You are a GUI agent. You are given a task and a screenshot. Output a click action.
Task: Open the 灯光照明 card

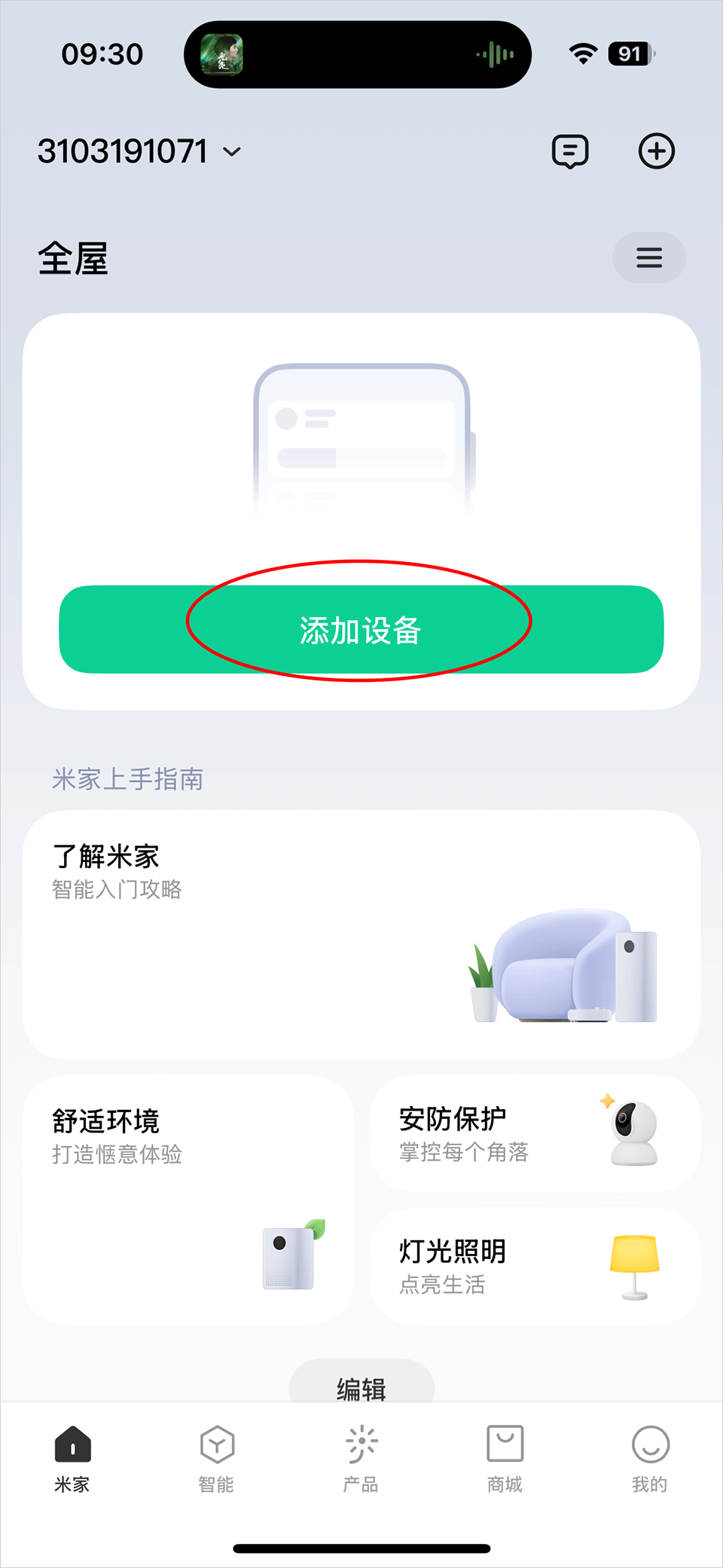(x=534, y=1267)
